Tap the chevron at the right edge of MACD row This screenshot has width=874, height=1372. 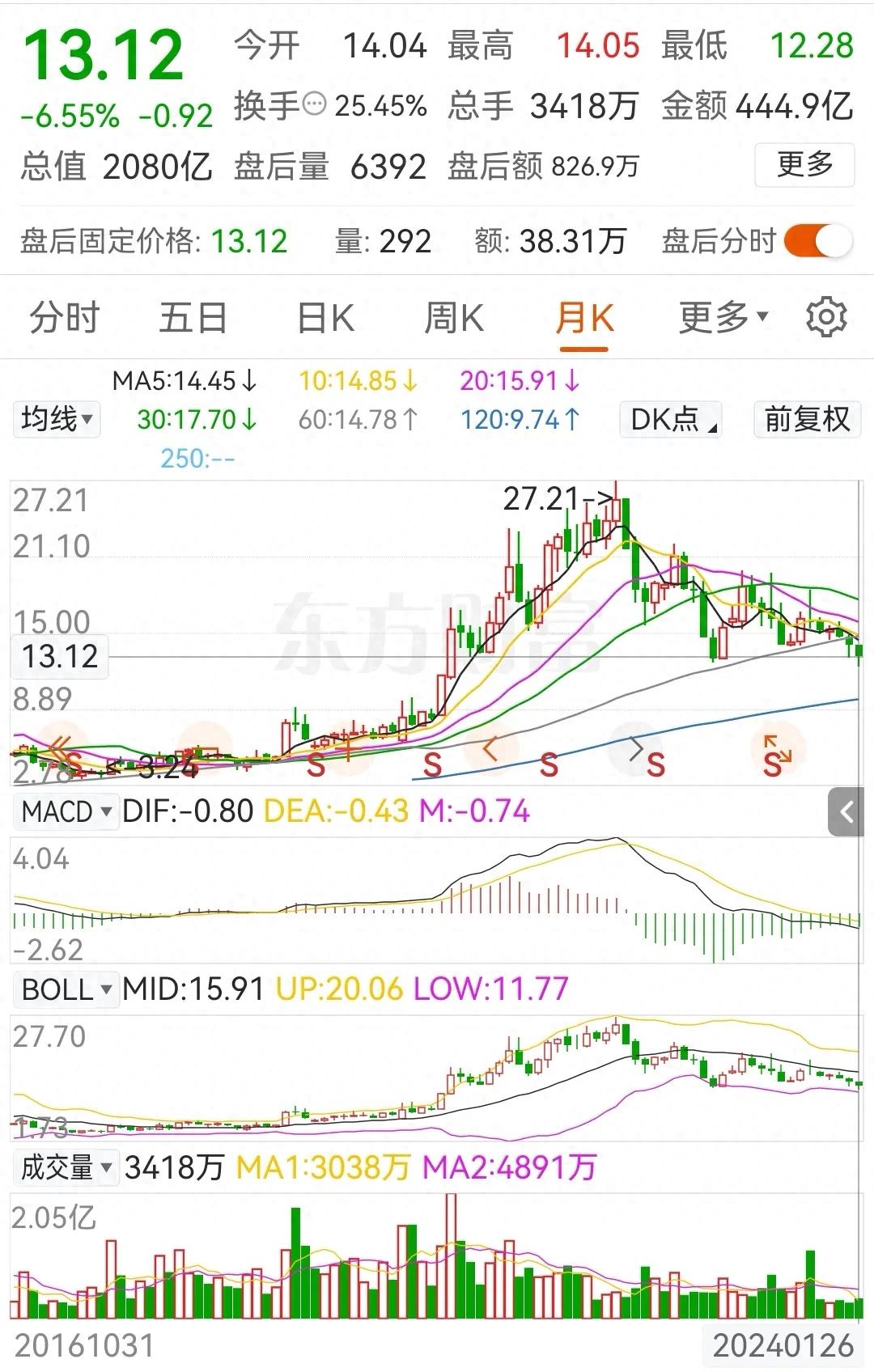click(846, 809)
